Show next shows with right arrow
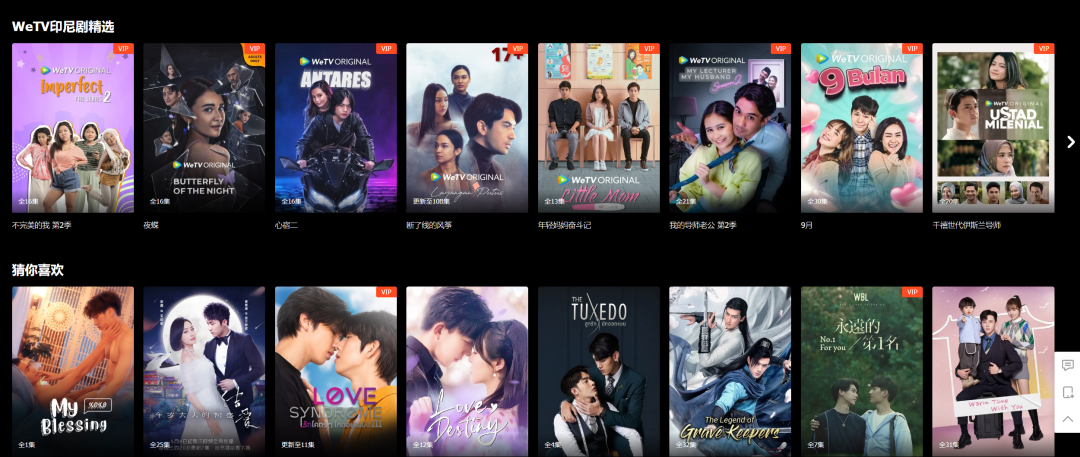Viewport: 1080px width, 457px height. tap(1070, 142)
